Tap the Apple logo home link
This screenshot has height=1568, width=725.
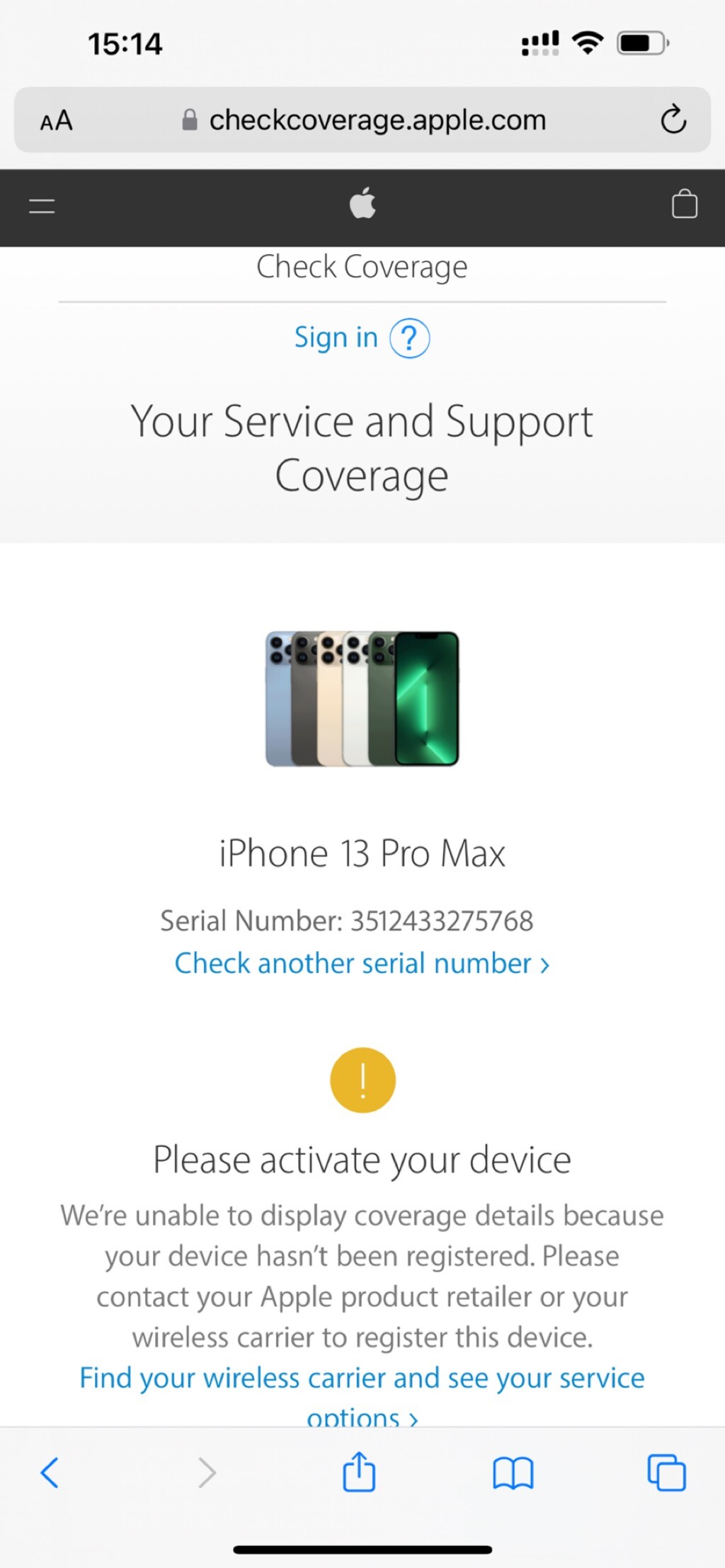[362, 204]
